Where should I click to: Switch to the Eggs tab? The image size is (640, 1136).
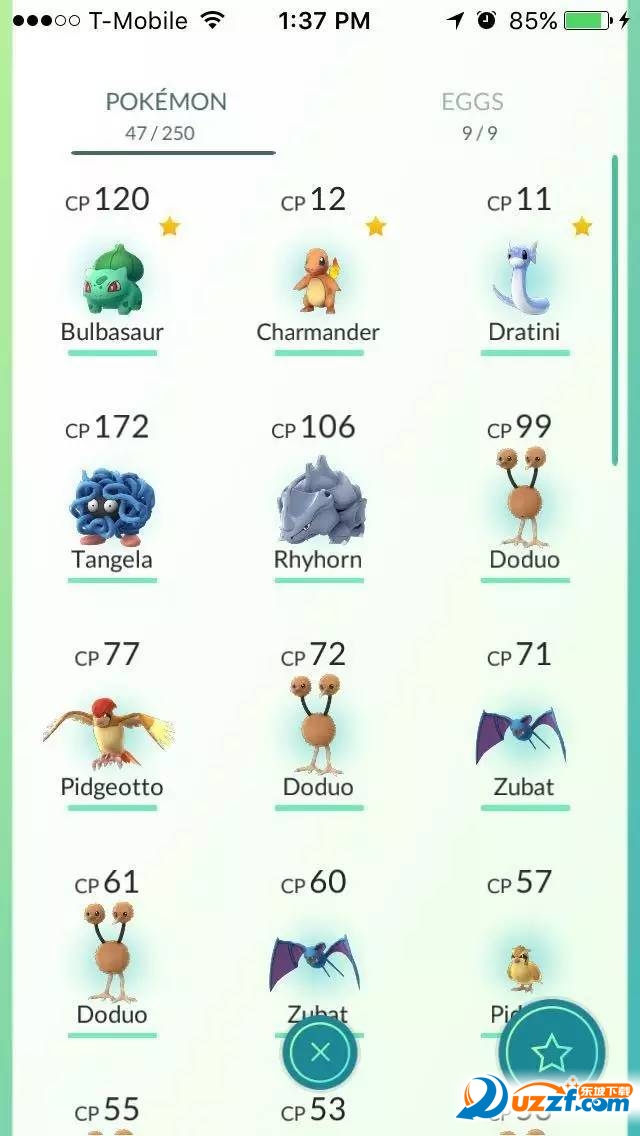click(472, 114)
